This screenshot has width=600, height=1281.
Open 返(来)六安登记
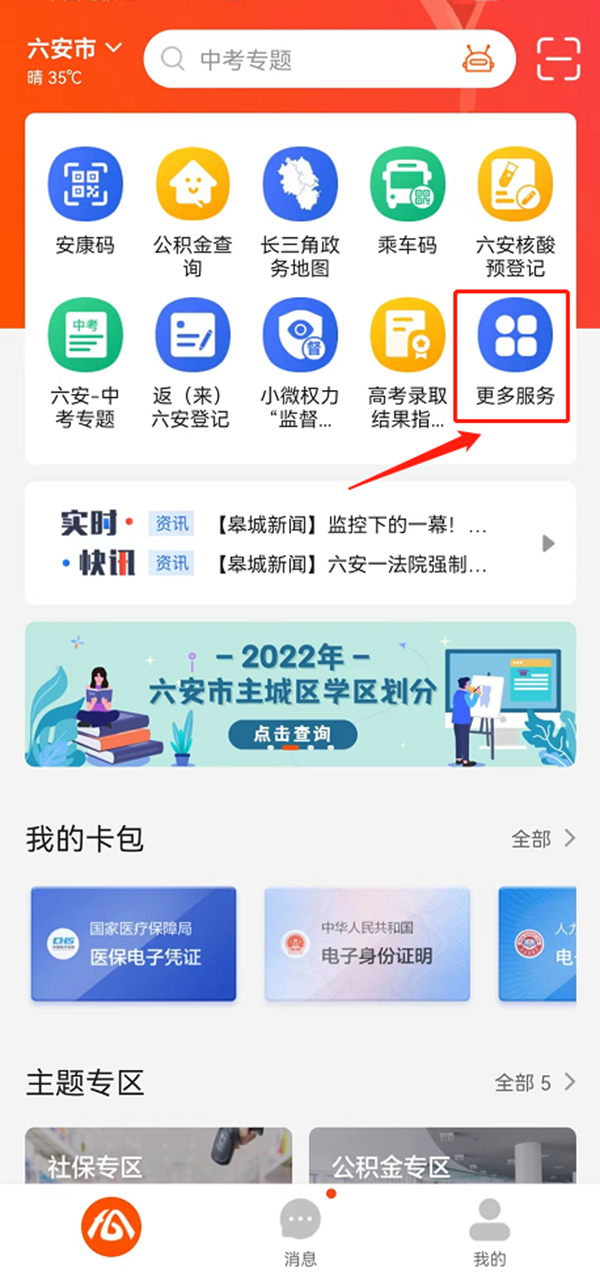point(192,335)
